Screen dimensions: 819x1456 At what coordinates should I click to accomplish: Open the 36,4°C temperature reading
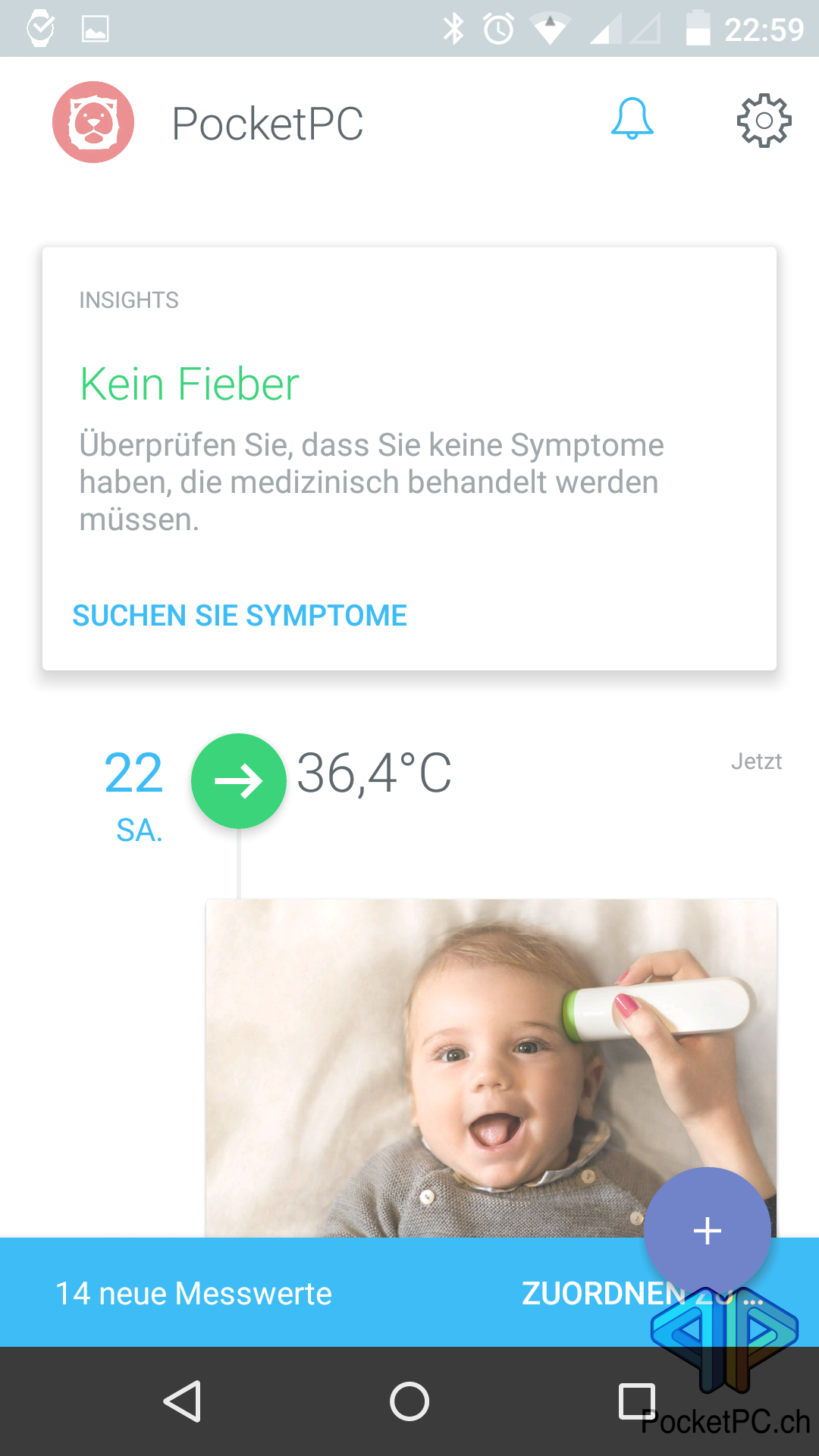[374, 774]
